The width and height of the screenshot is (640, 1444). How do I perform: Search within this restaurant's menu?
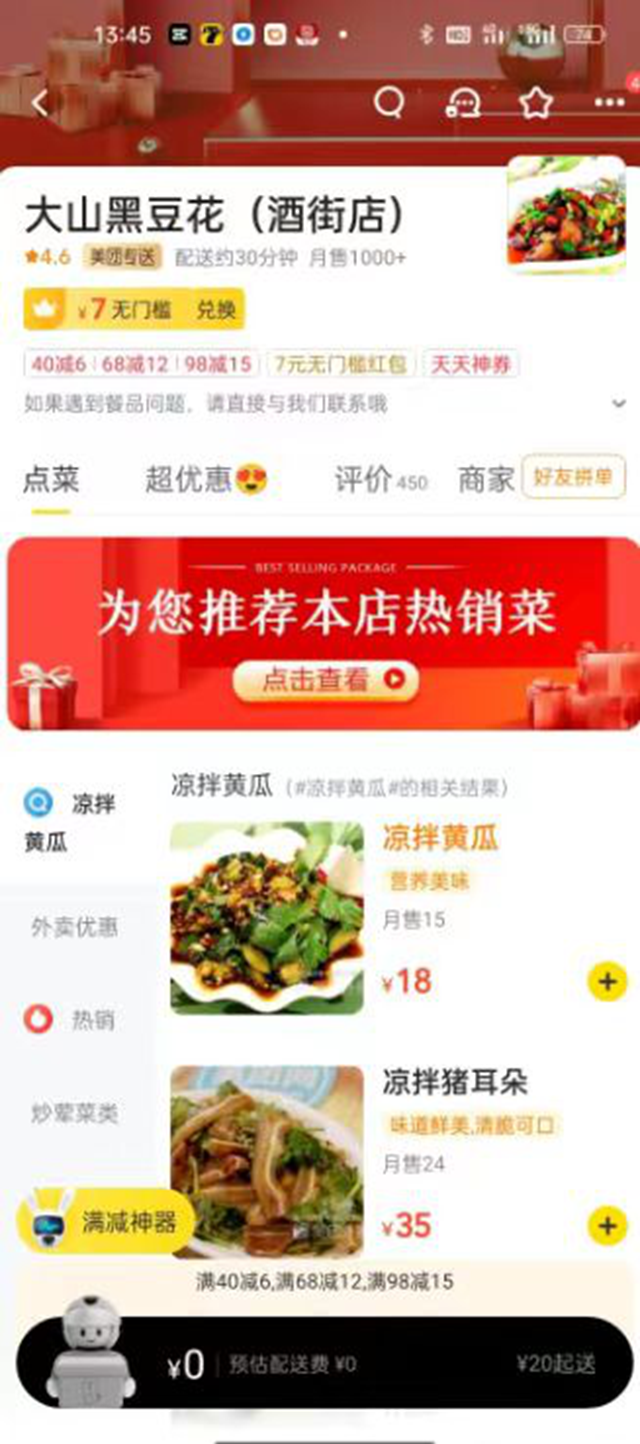[x=390, y=102]
